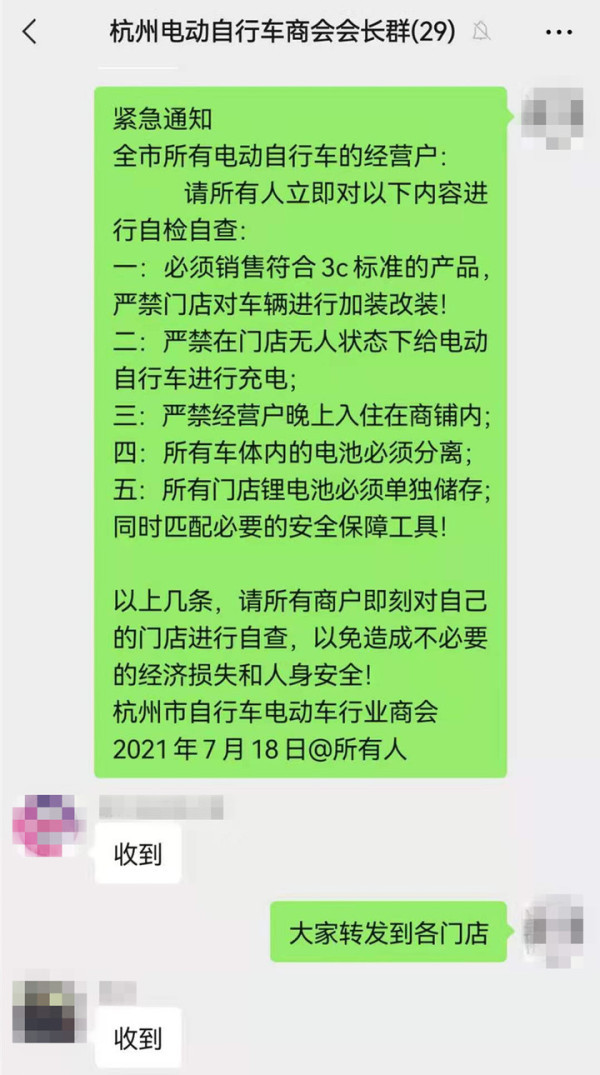Tap the sender avatar beside 紧急通知 message

[x=551, y=118]
